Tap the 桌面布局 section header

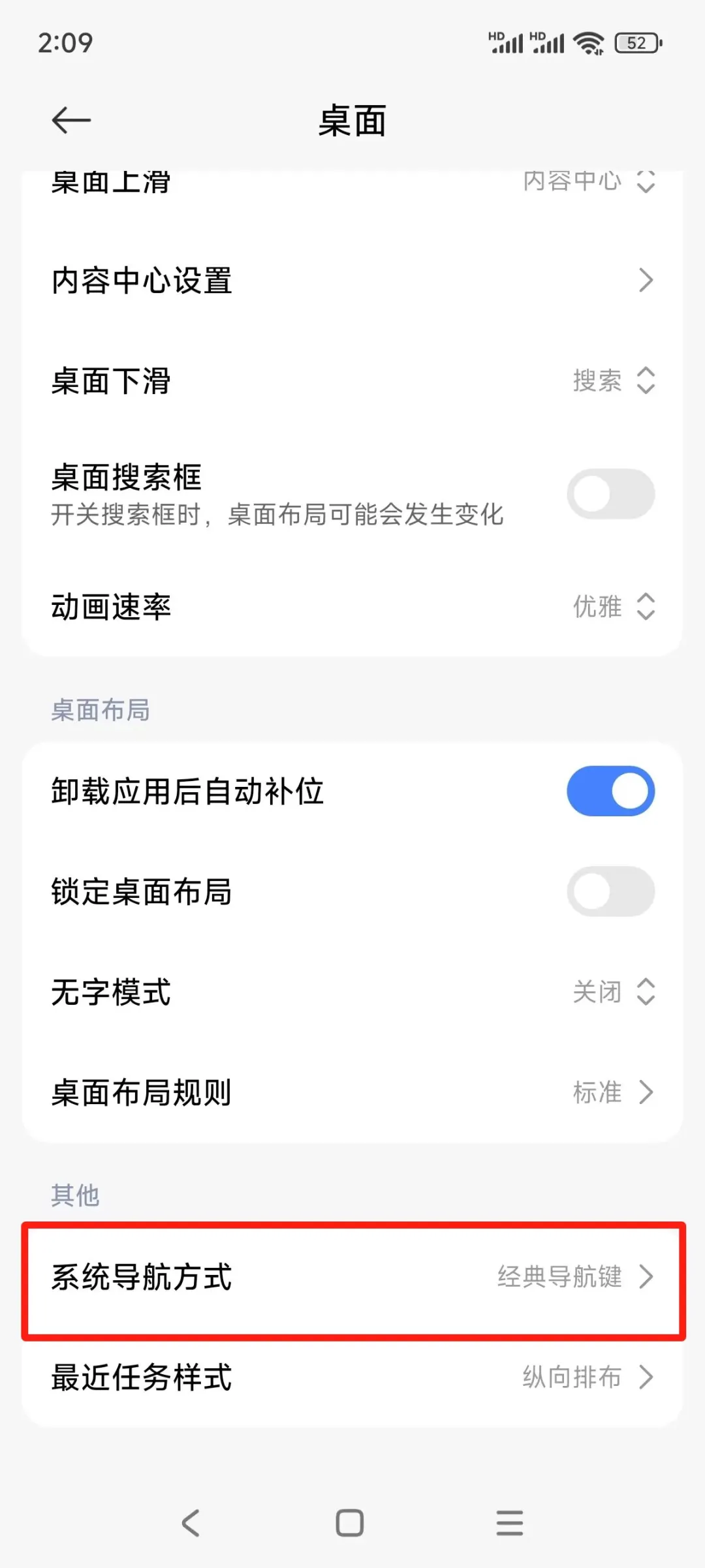point(100,711)
